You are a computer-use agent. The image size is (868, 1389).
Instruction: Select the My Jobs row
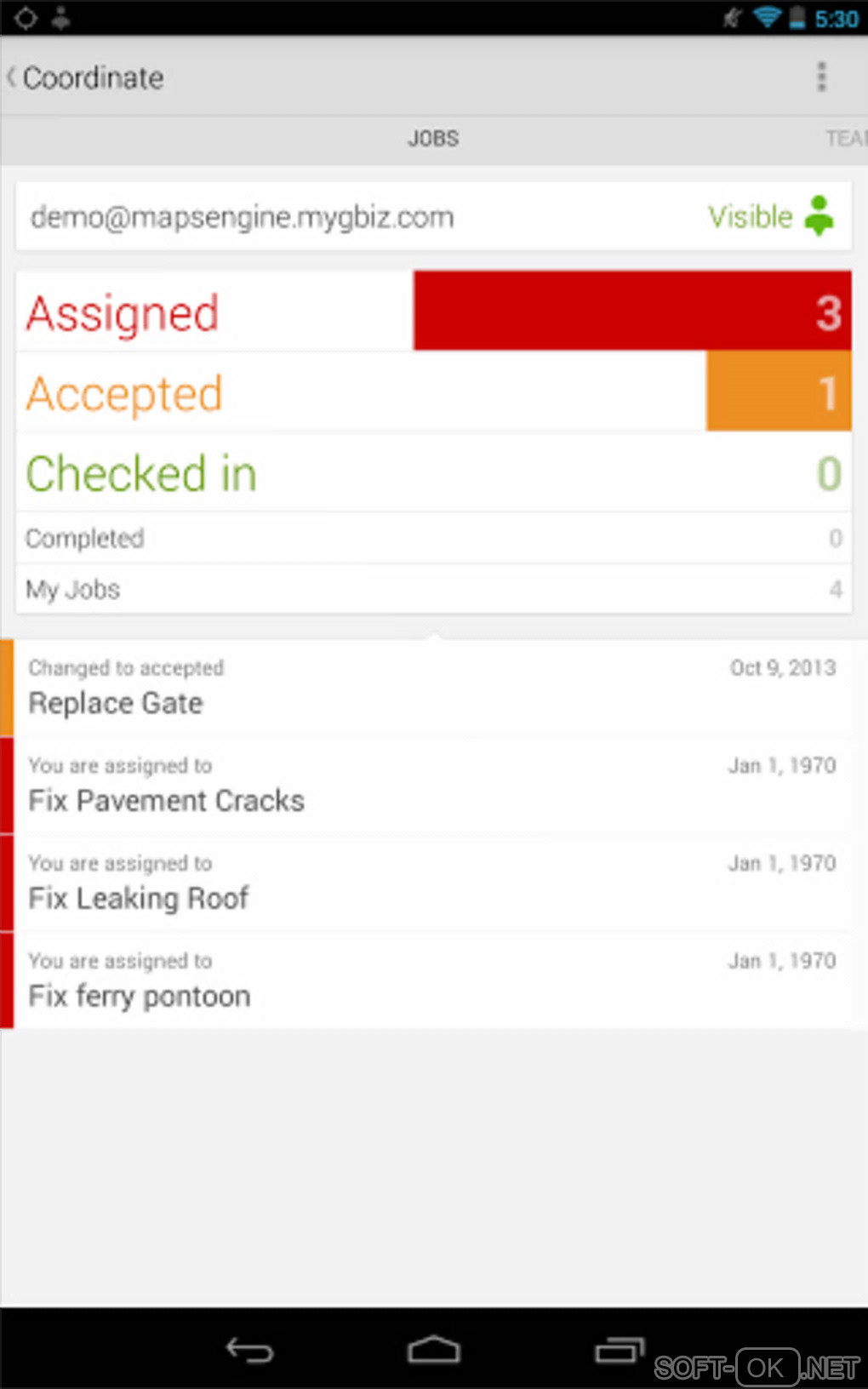[433, 589]
